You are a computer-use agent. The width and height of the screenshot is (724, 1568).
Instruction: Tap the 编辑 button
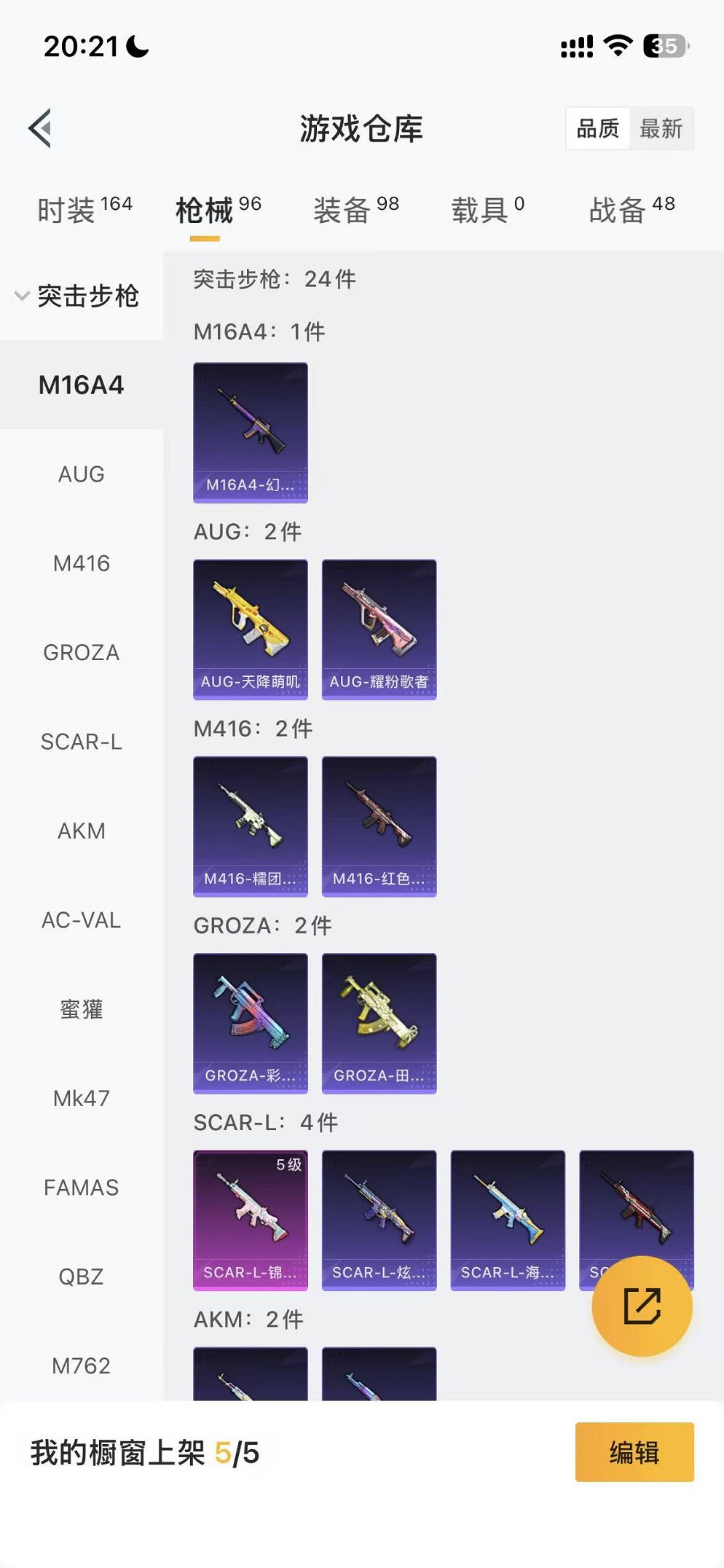634,1452
